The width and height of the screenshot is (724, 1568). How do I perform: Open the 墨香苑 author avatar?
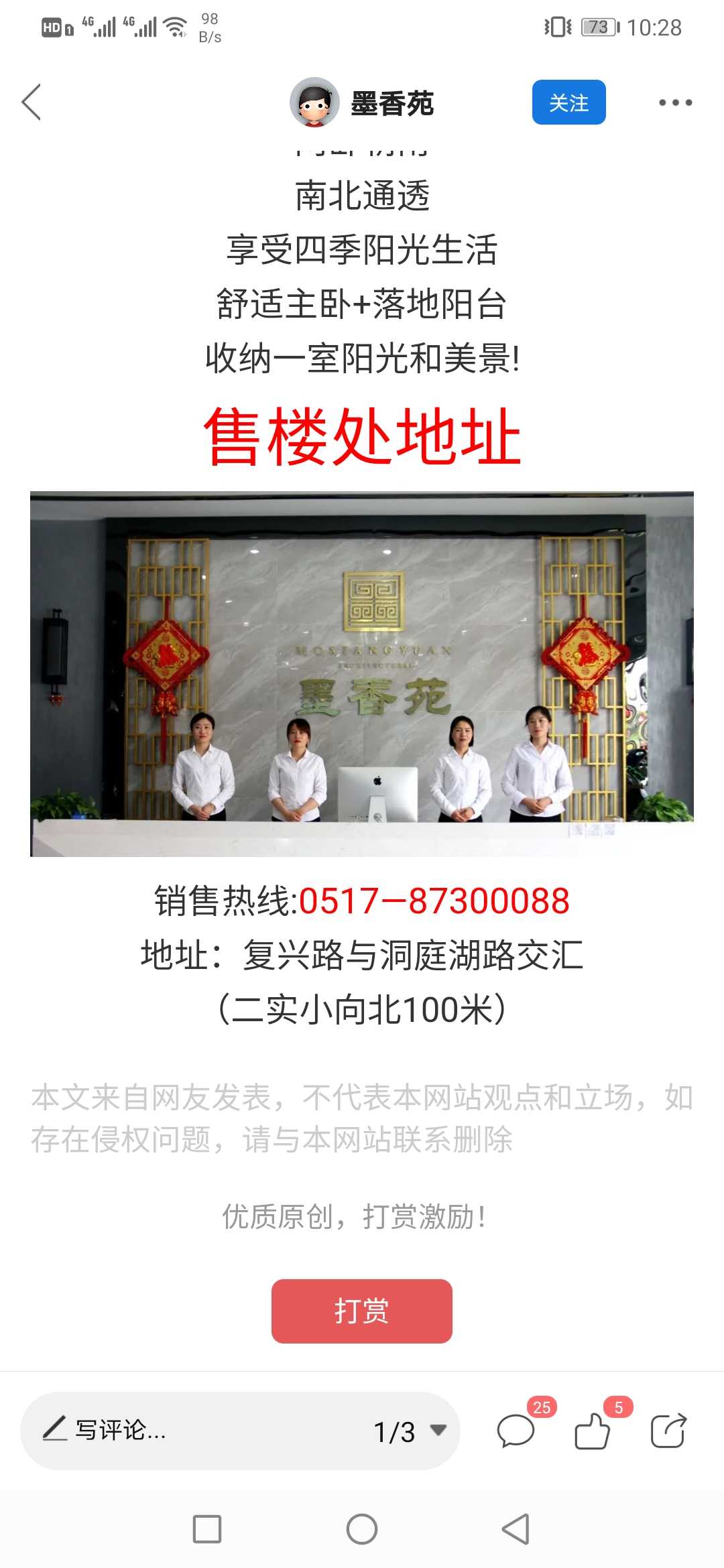314,103
